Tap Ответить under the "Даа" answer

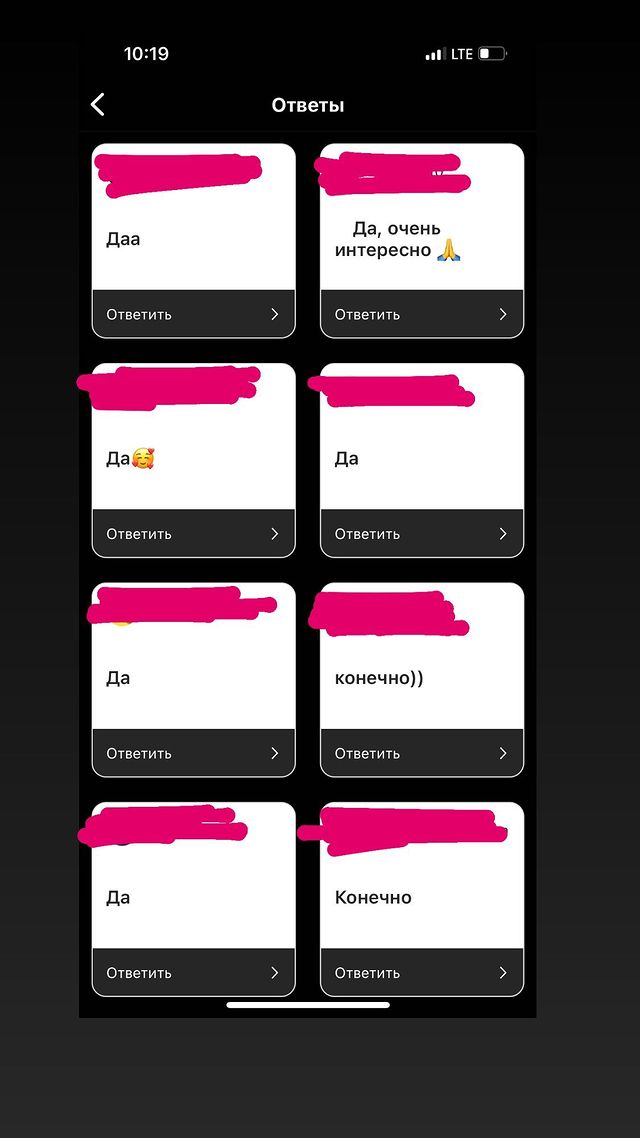(x=194, y=314)
